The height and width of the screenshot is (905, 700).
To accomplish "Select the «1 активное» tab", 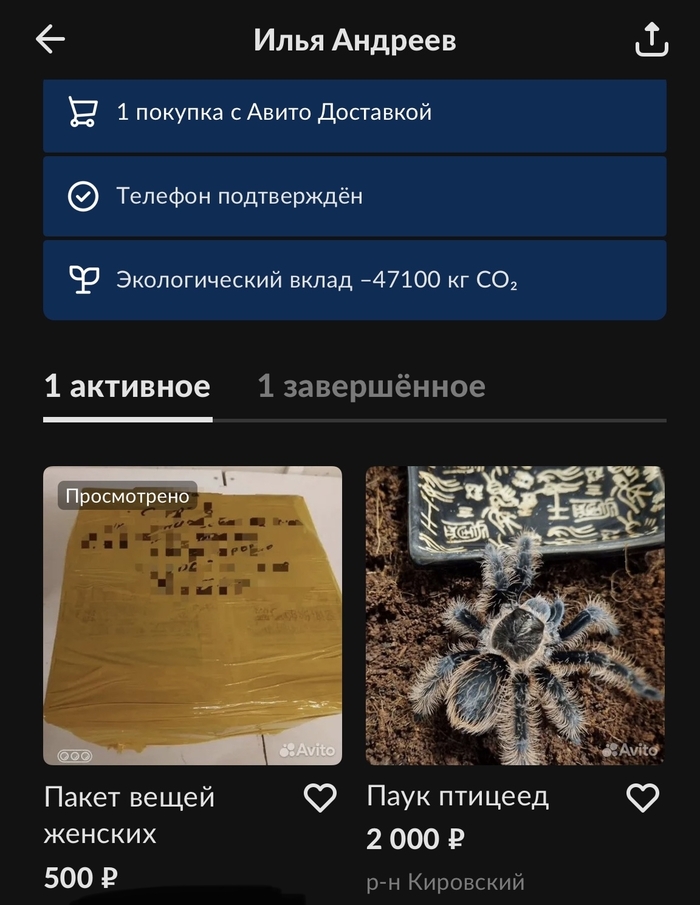I will (x=127, y=387).
